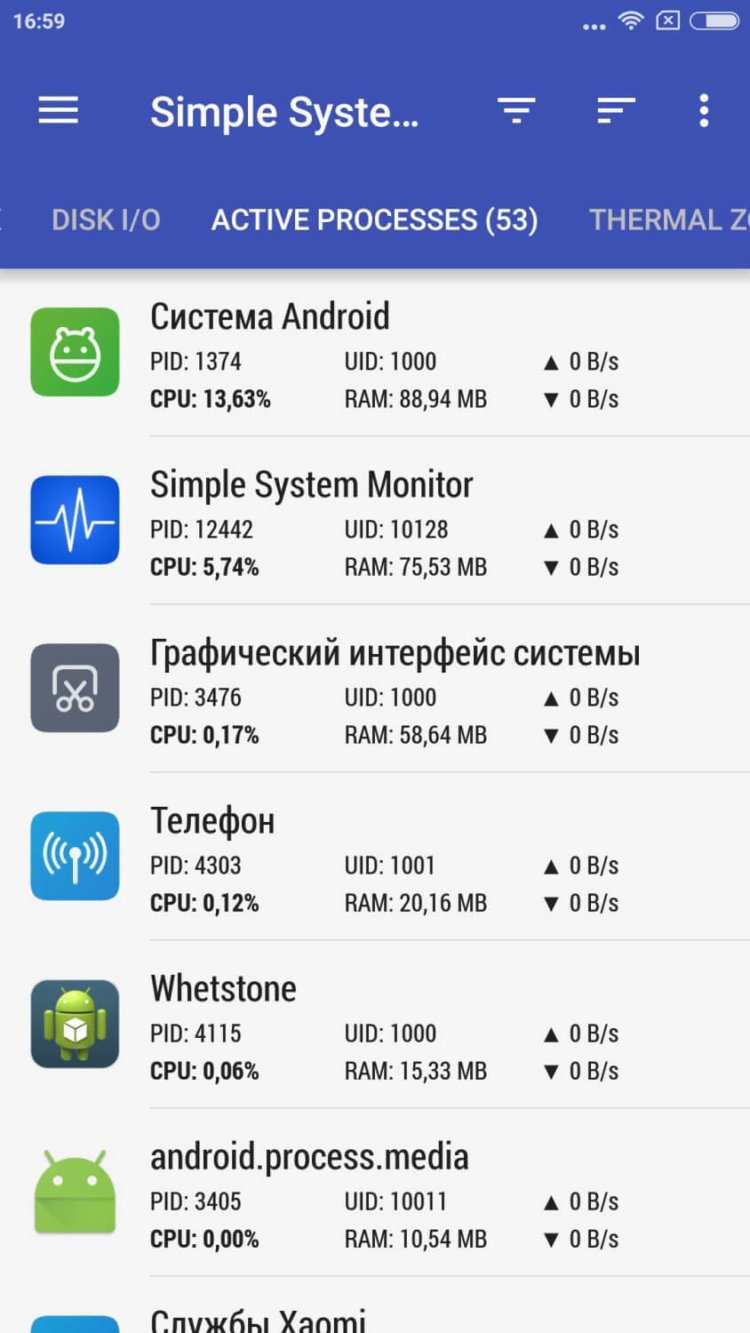The image size is (750, 1333).
Task: Tap the Whetstone process entry
Action: [375, 1024]
